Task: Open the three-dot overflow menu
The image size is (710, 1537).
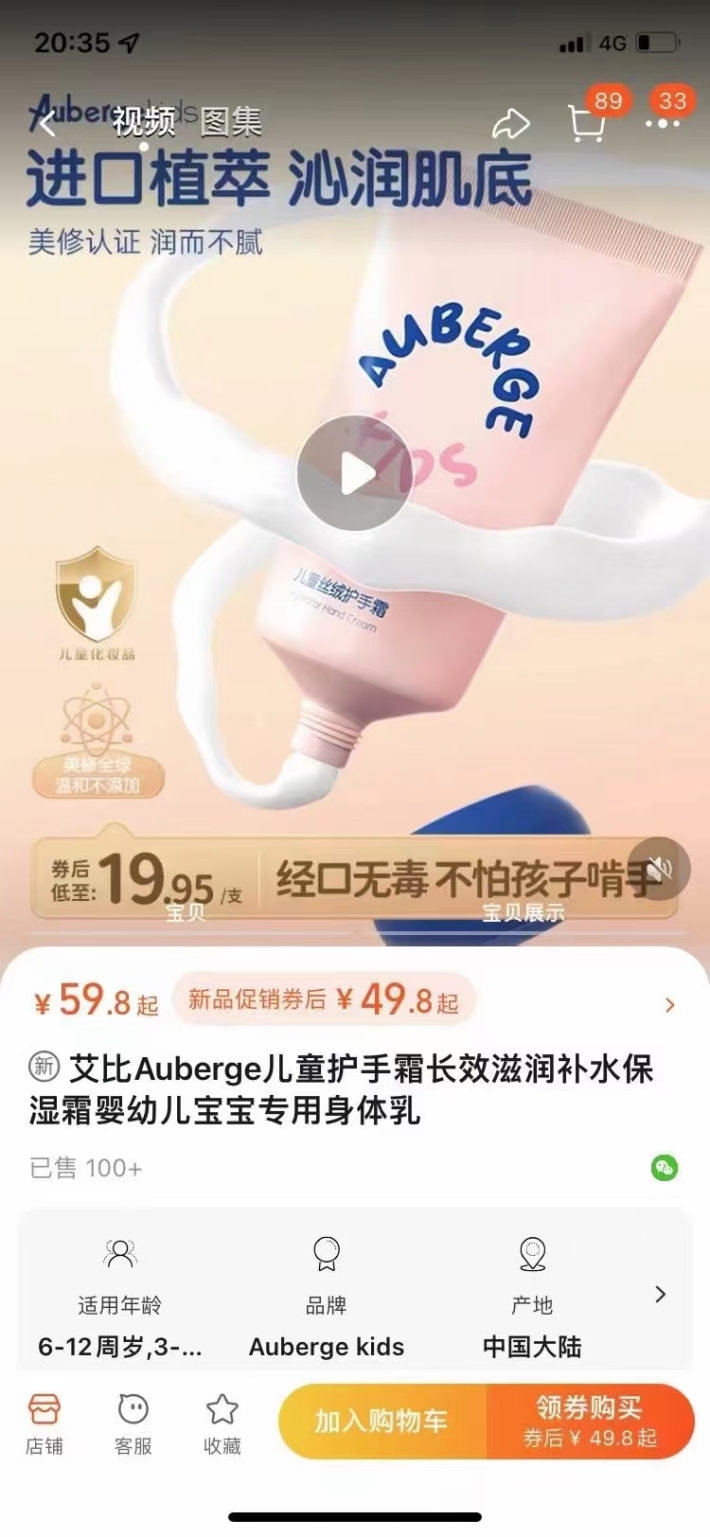Action: click(x=662, y=124)
